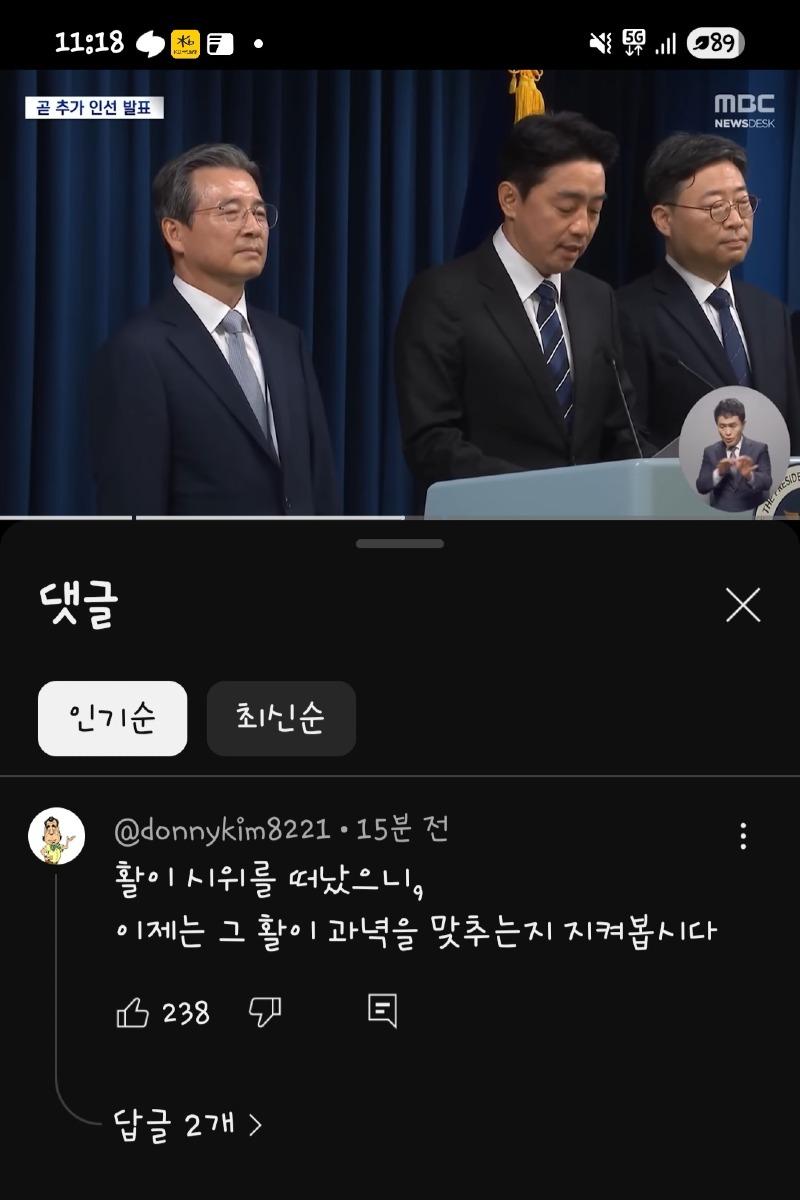Switch to the 최신순 sort chip
The image size is (800, 1200).
pos(281,718)
